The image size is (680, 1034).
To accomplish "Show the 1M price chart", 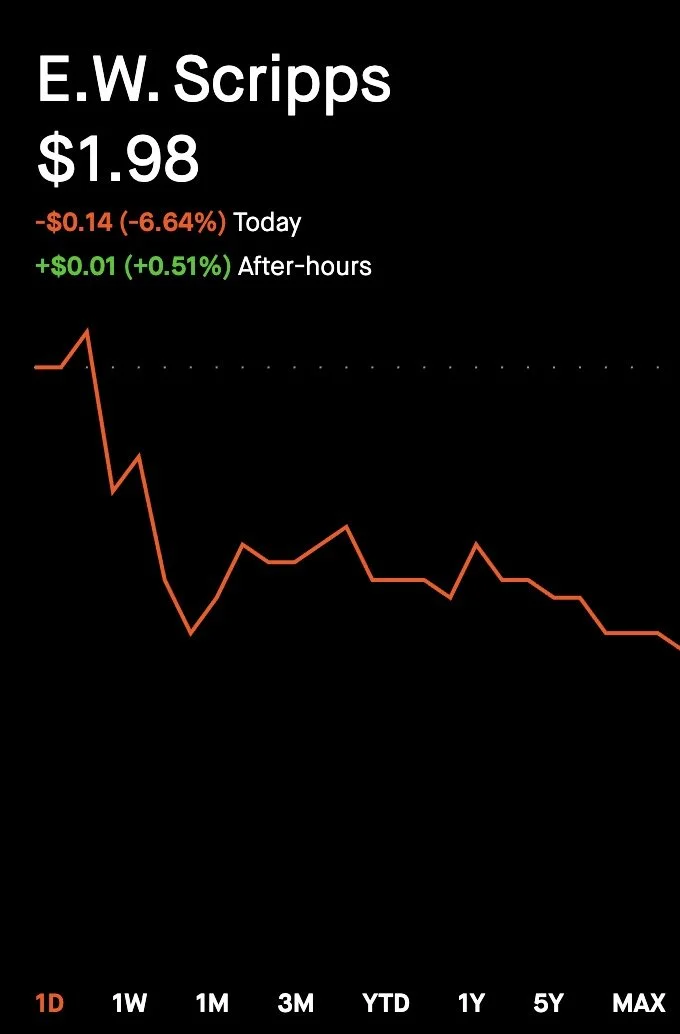I will (x=212, y=1002).
